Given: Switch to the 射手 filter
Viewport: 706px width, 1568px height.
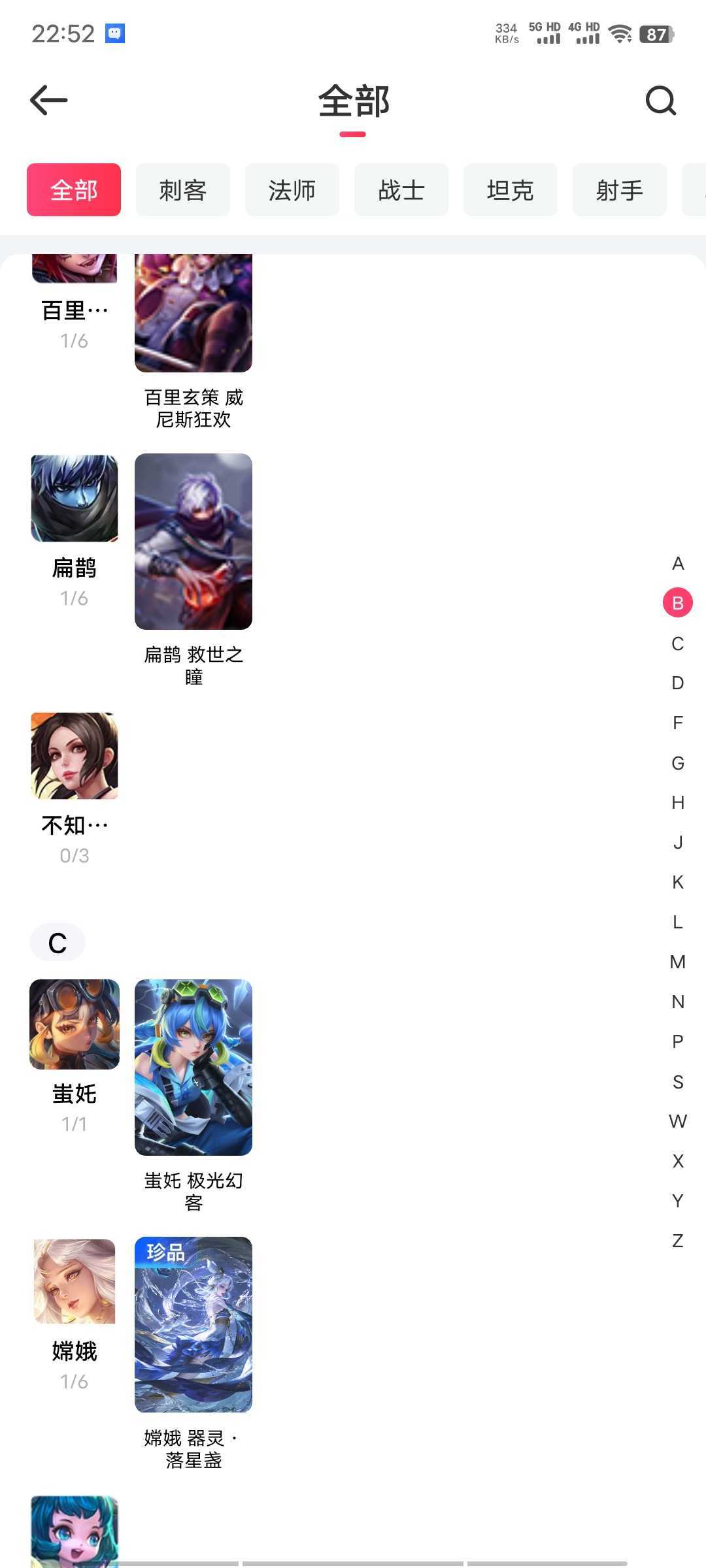Looking at the screenshot, I should [x=620, y=190].
